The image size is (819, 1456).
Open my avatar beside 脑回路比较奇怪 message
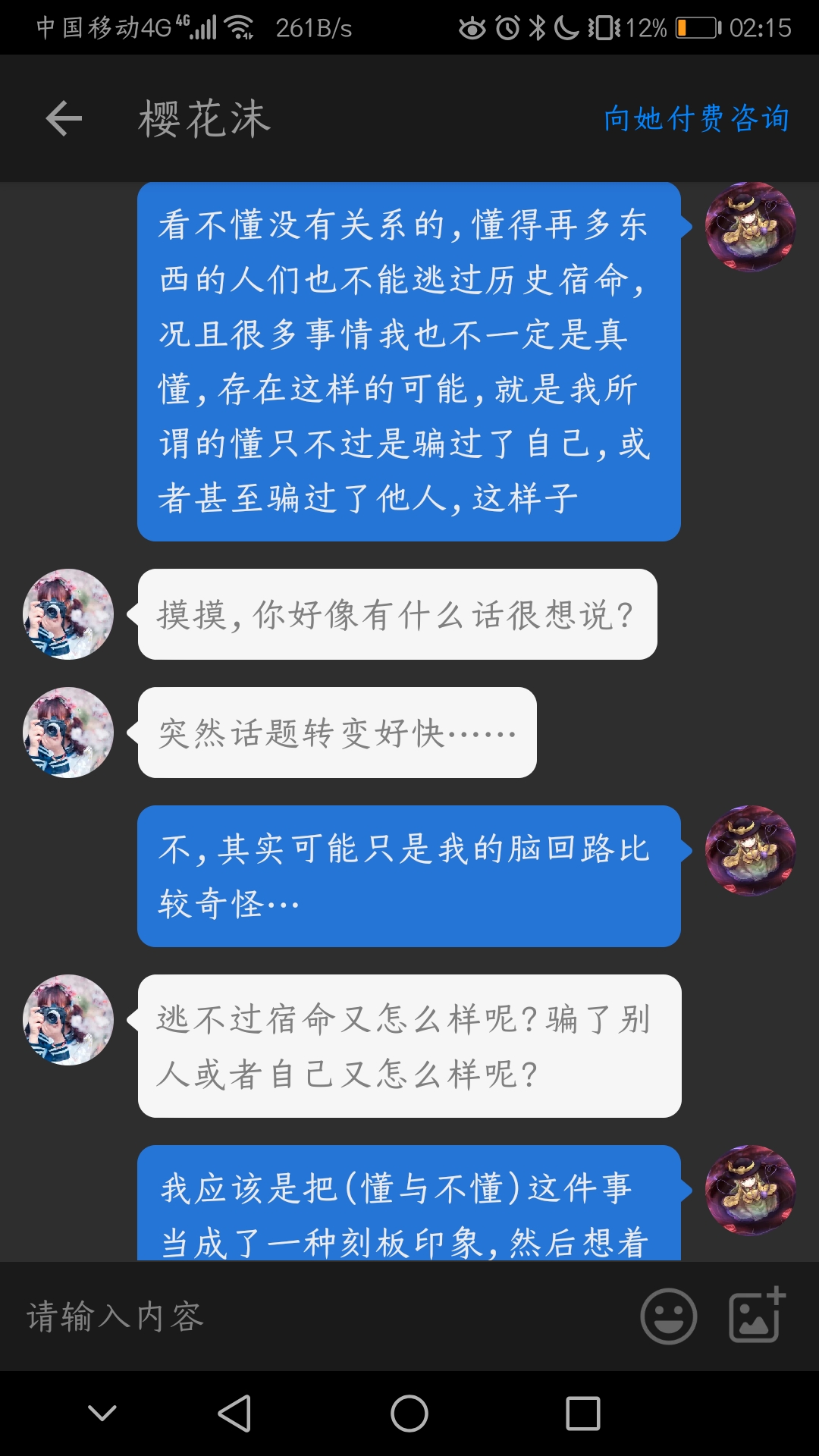(x=750, y=850)
